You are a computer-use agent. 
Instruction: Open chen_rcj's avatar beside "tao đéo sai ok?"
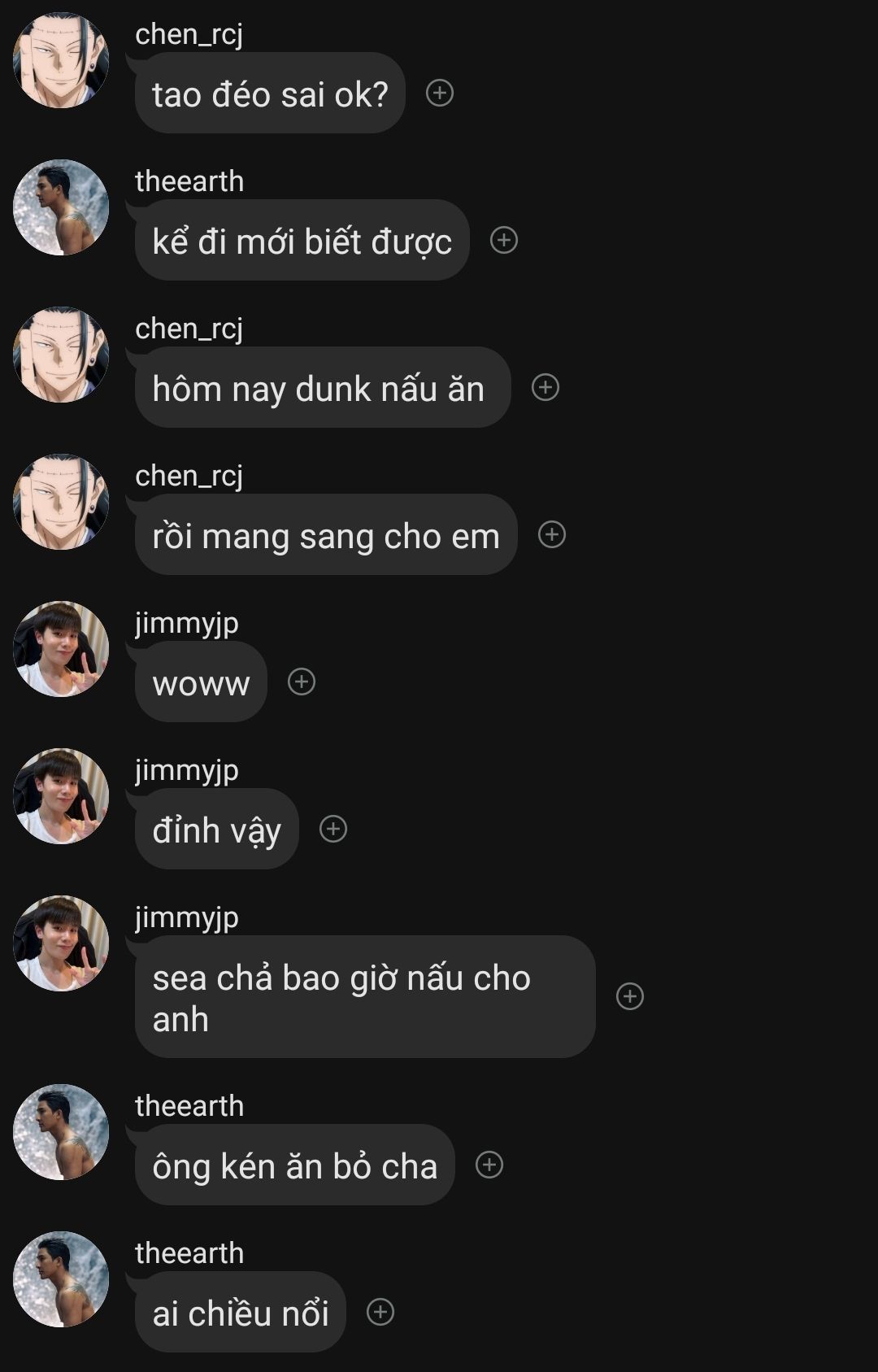[x=61, y=61]
